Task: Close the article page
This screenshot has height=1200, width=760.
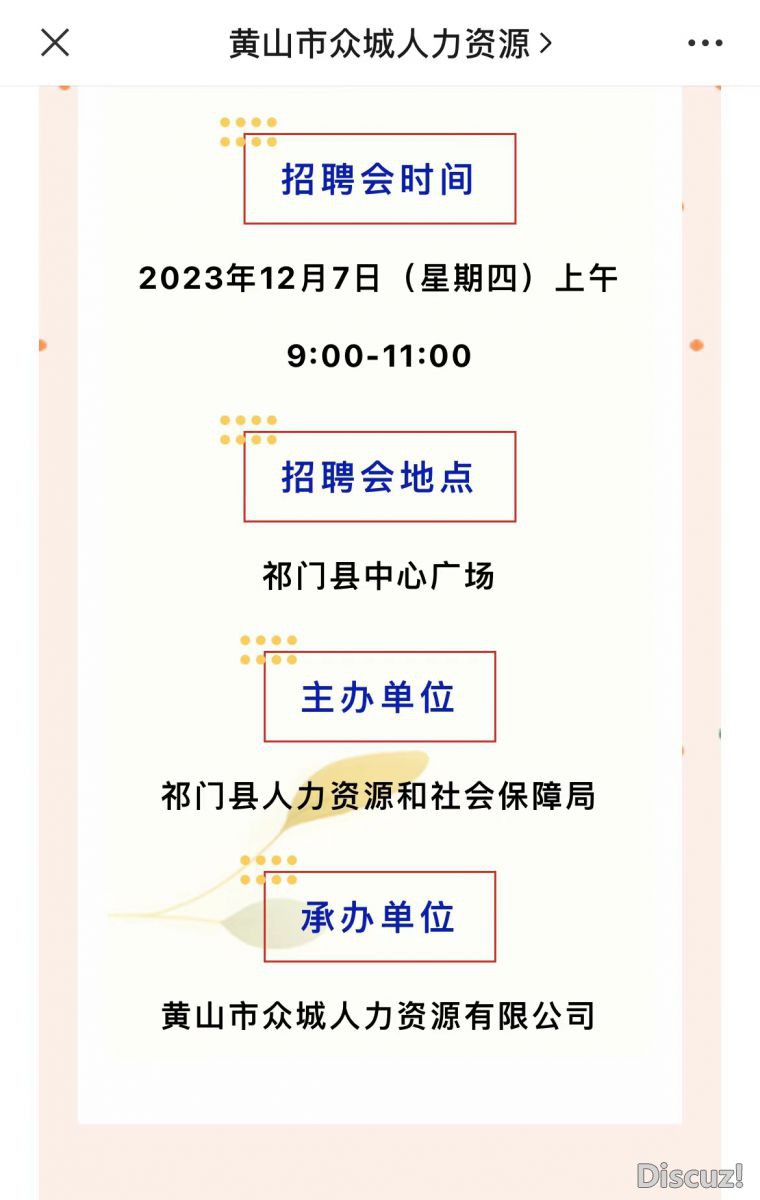Action: click(55, 43)
